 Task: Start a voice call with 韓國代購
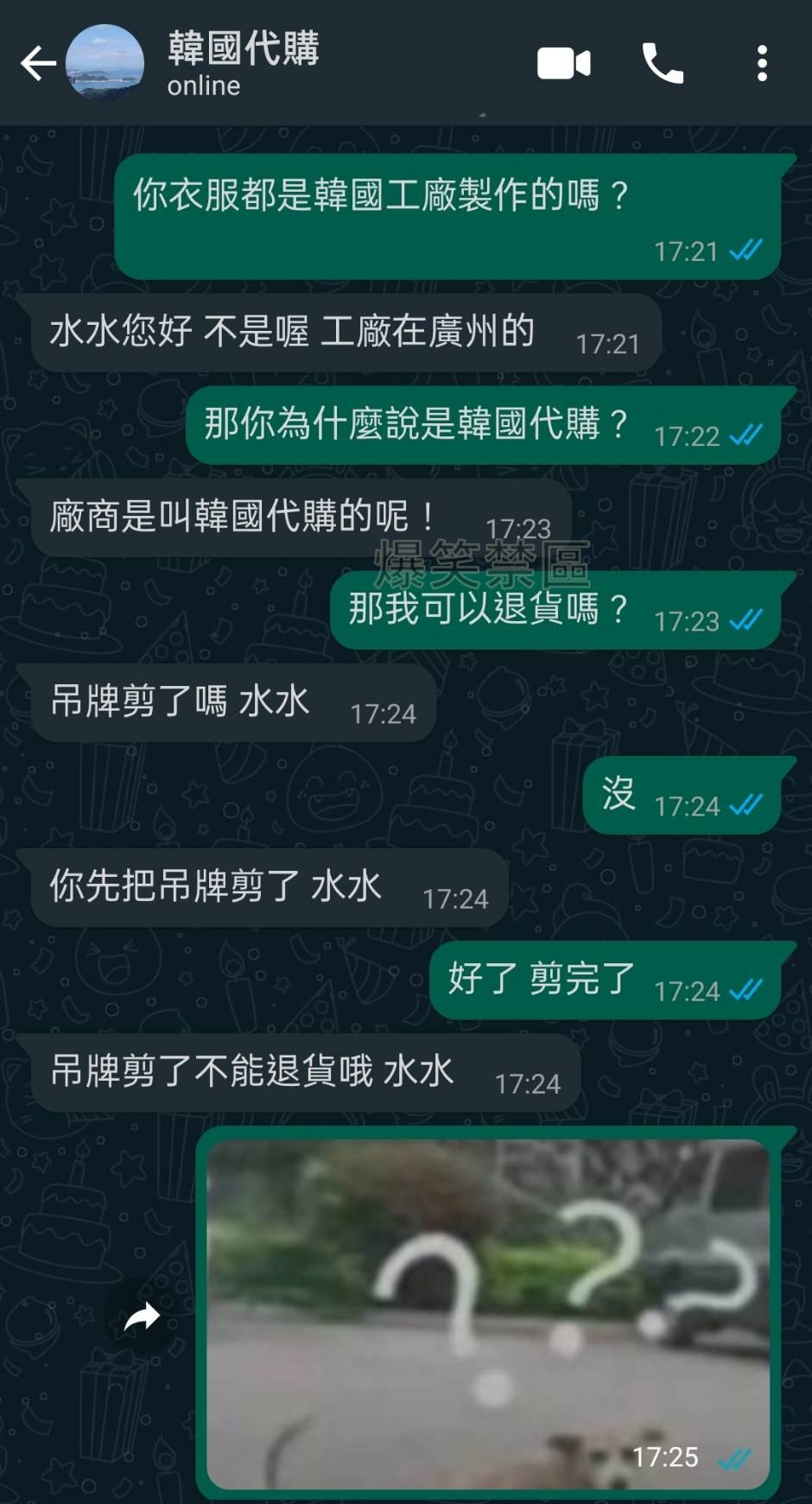[663, 63]
